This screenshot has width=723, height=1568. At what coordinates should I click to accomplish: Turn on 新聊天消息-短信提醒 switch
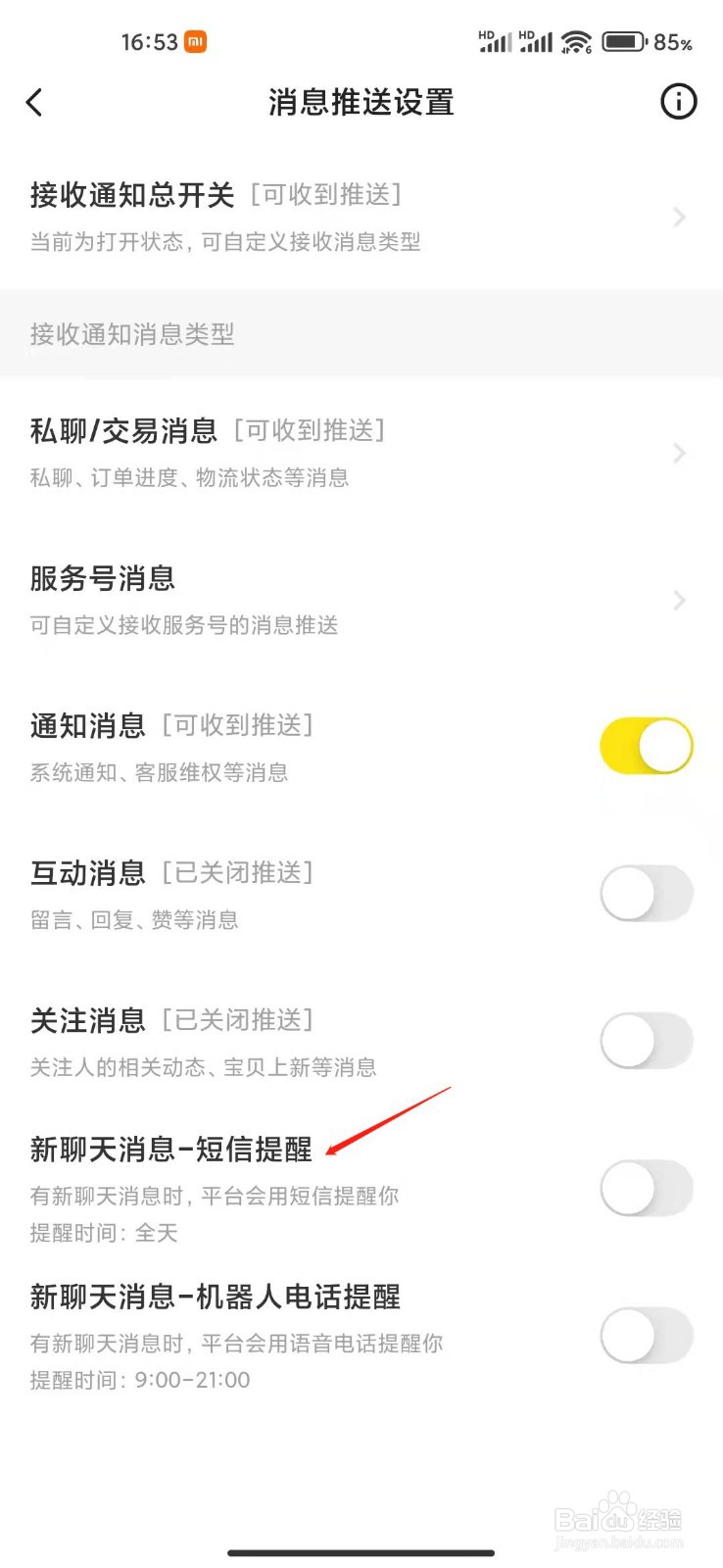tap(646, 1187)
